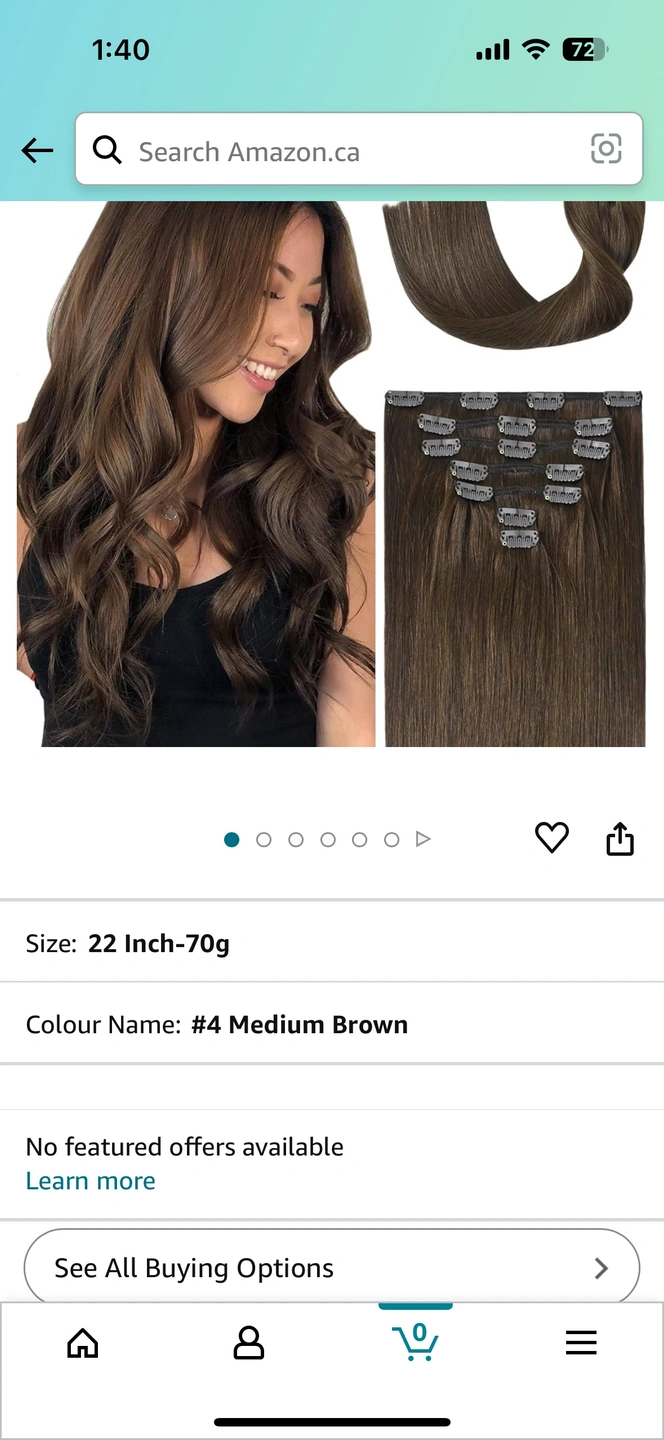Open the hamburger menu tab
The width and height of the screenshot is (664, 1440).
point(581,1343)
